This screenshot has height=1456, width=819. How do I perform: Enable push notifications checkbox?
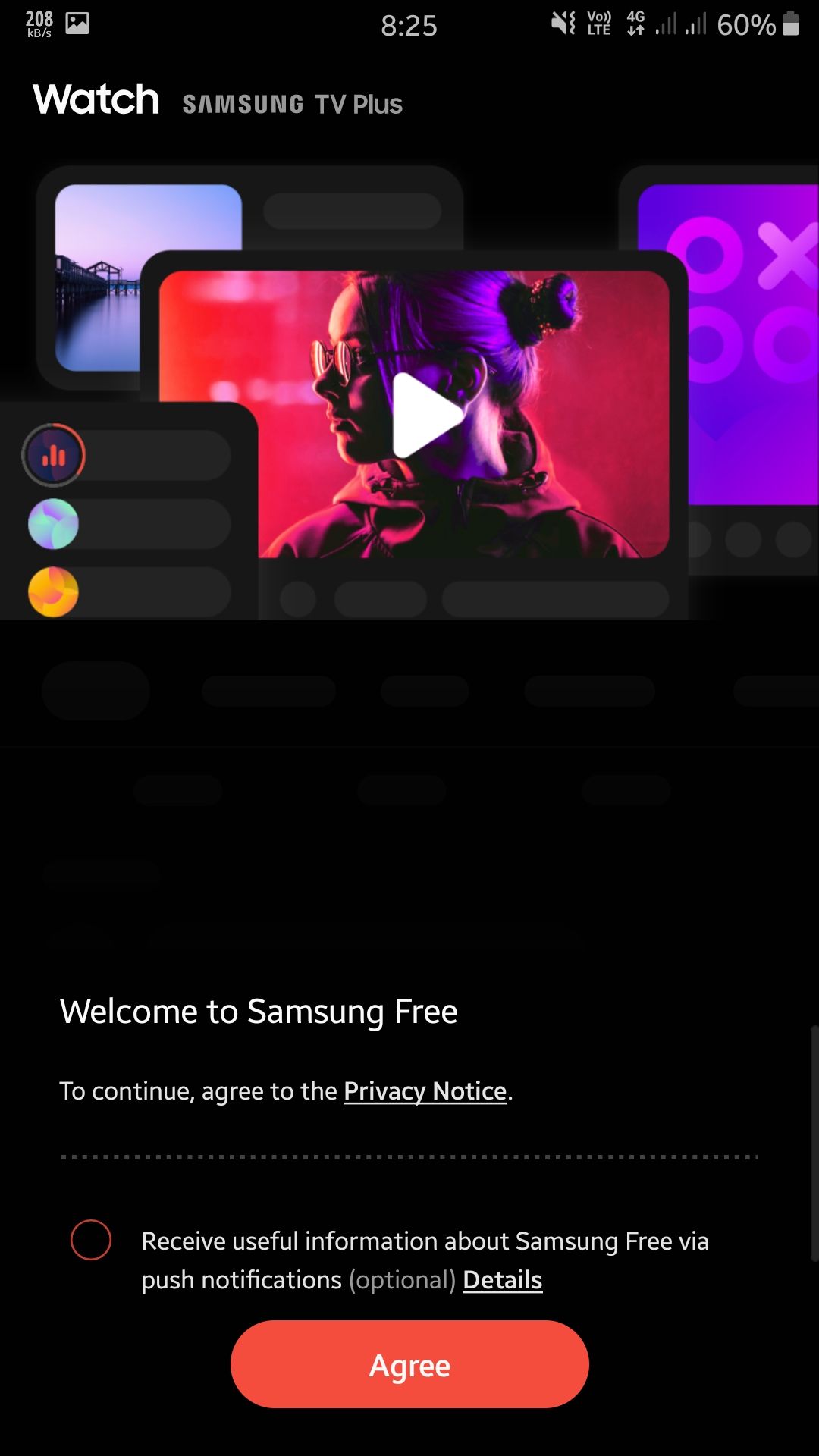click(x=91, y=1240)
